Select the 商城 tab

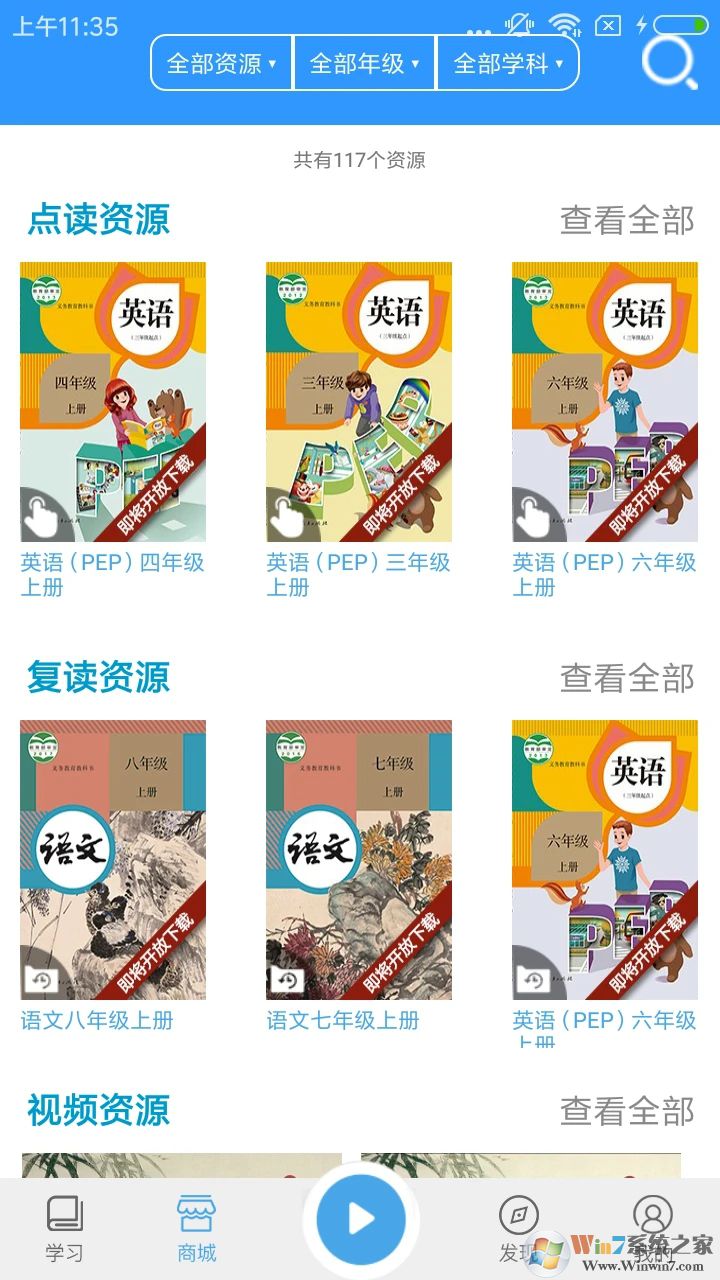[x=196, y=1229]
